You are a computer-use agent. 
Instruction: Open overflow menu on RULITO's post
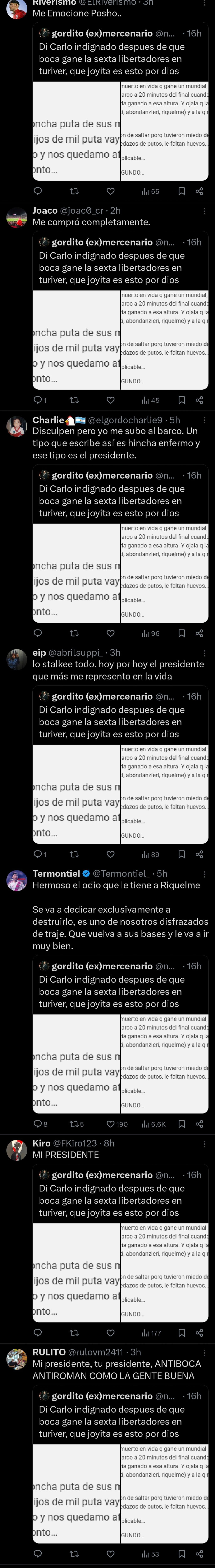coord(204,1353)
